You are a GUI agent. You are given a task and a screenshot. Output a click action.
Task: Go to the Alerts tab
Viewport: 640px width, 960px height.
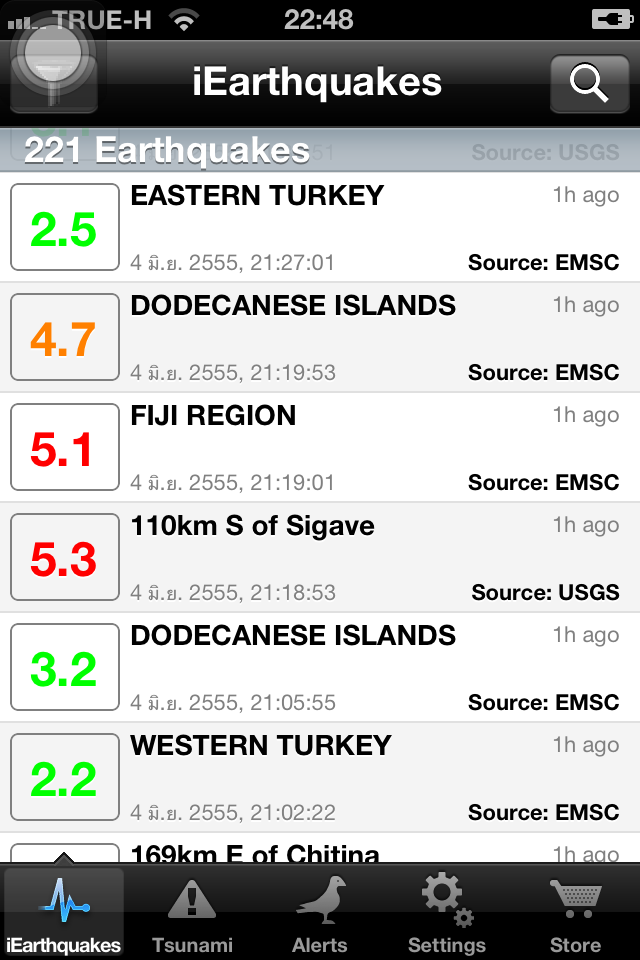[320, 913]
